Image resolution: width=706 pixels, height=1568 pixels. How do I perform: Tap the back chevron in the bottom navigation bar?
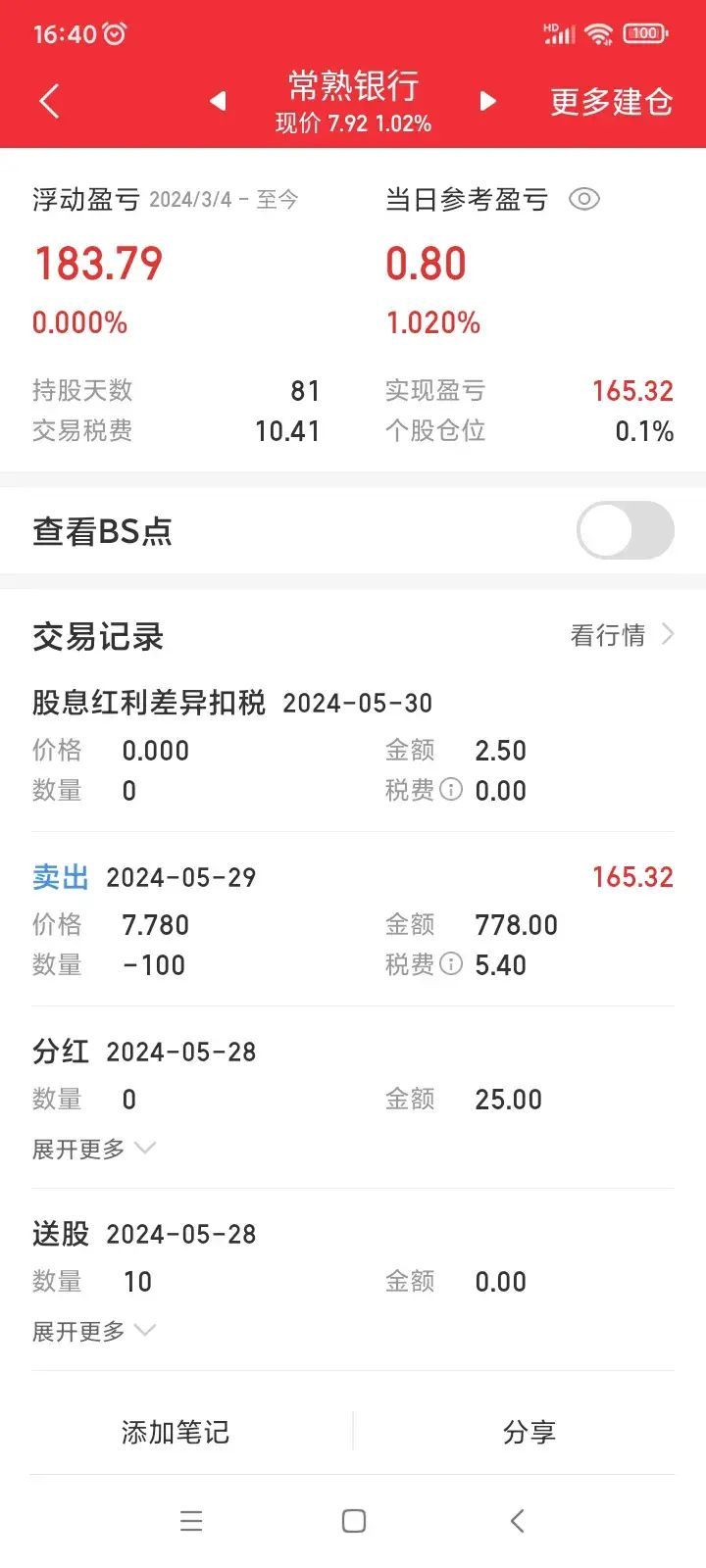click(x=517, y=1521)
